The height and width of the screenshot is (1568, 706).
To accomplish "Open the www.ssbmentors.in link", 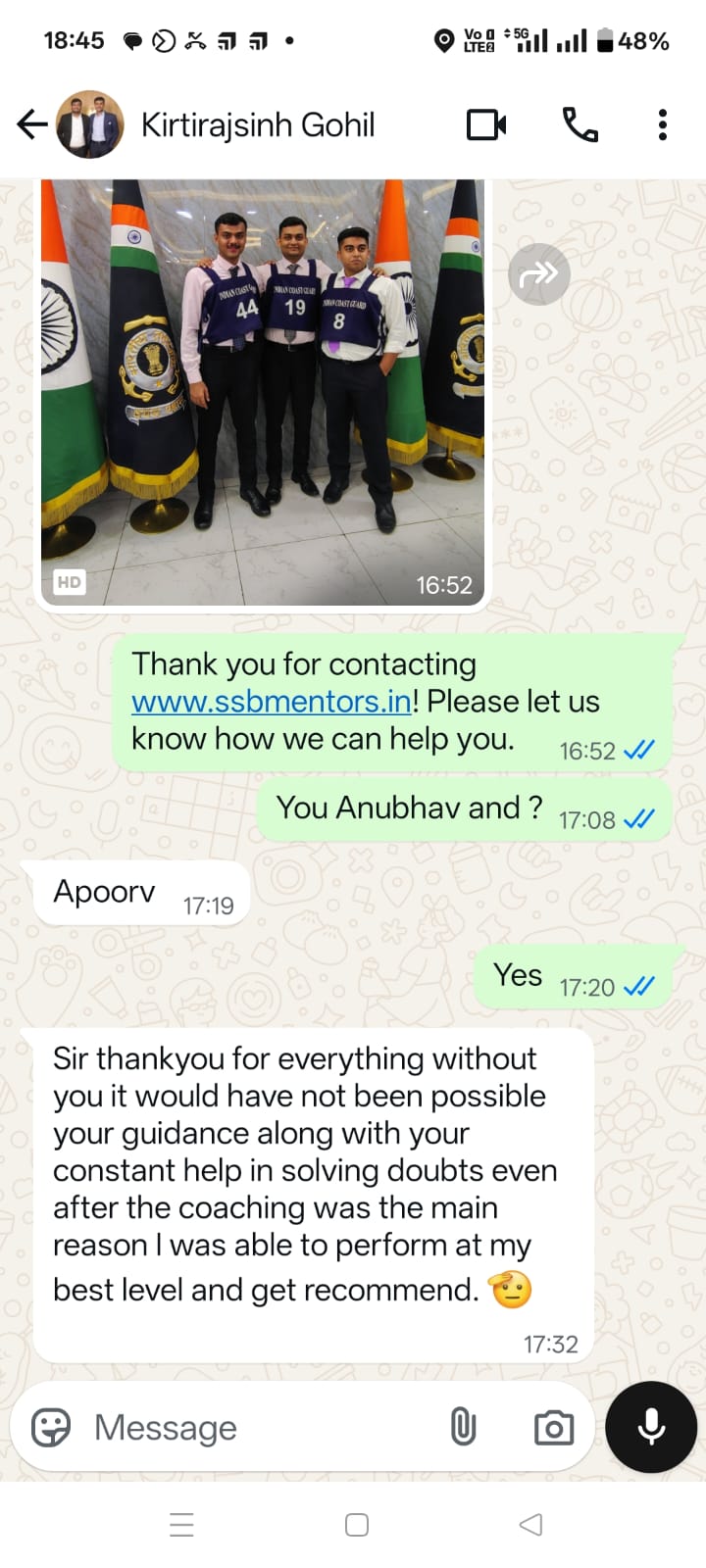I will 271,702.
